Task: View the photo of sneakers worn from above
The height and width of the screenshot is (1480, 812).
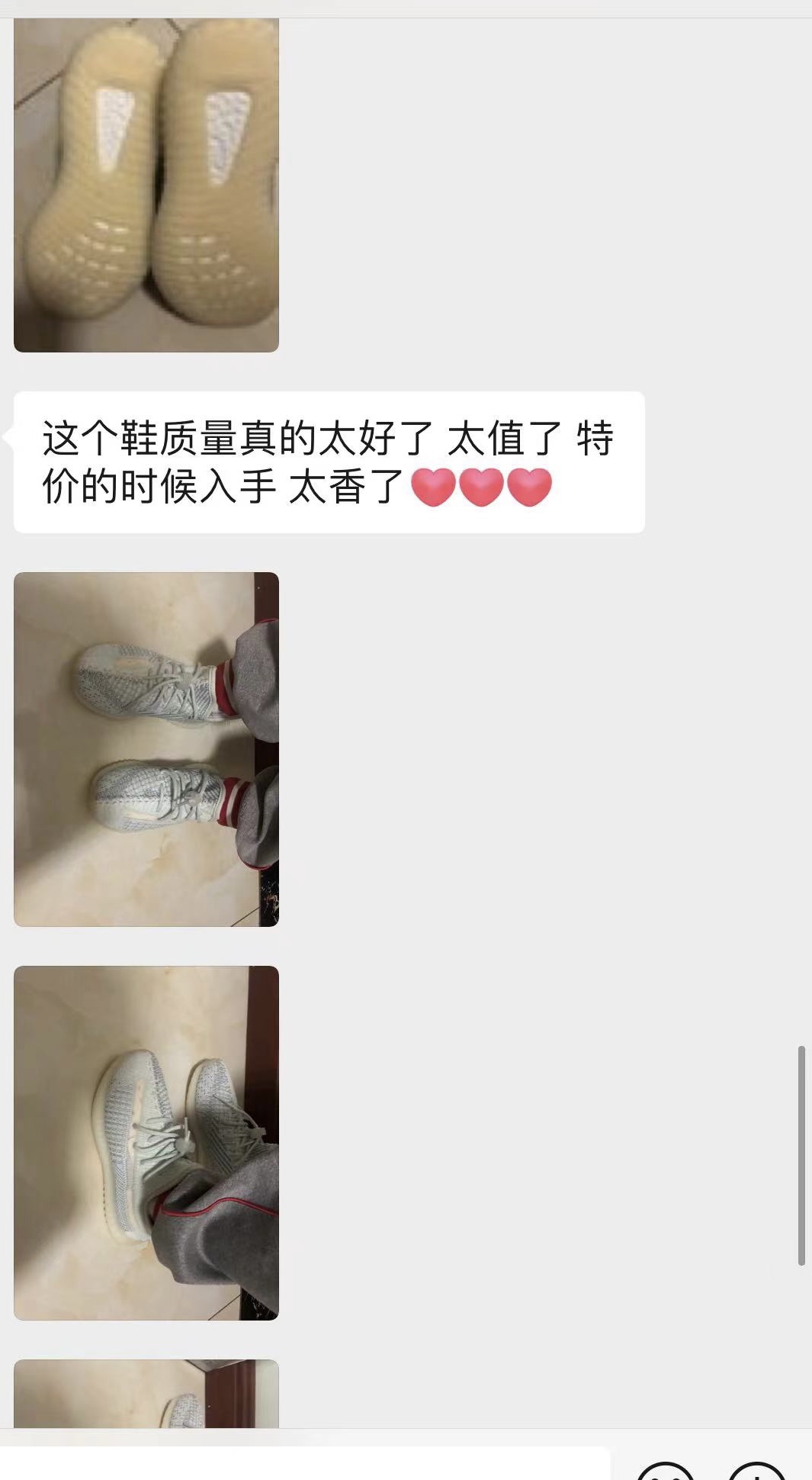Action: (146, 749)
